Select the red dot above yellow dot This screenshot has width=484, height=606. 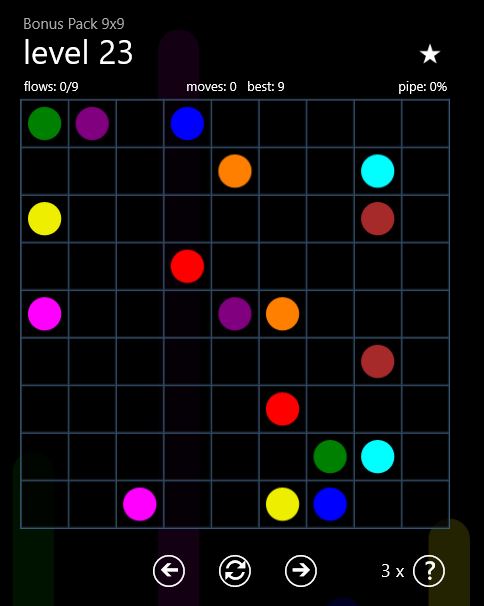coord(283,409)
